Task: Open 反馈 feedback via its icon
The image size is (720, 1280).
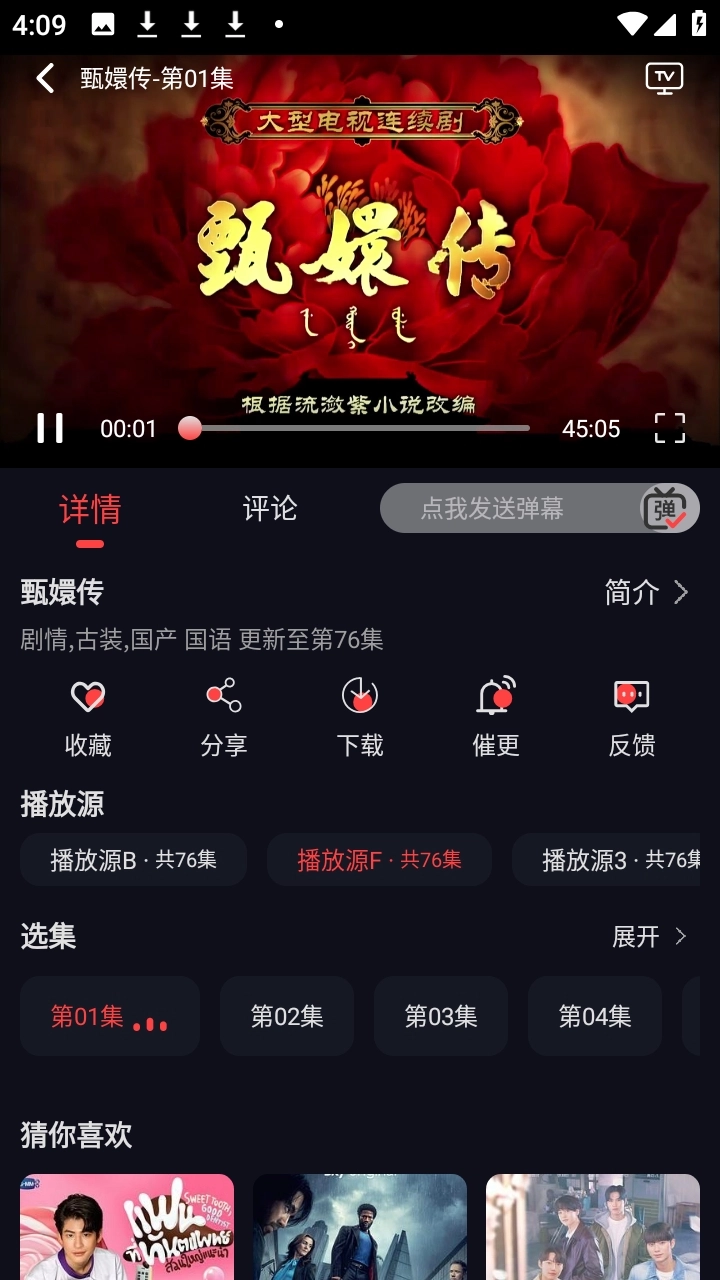Action: 631,696
